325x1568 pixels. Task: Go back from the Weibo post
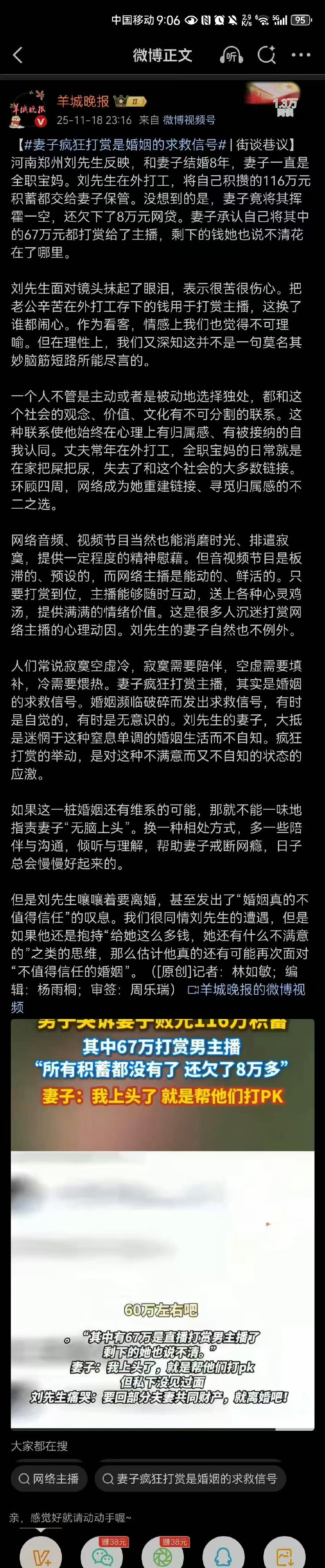click(x=18, y=55)
